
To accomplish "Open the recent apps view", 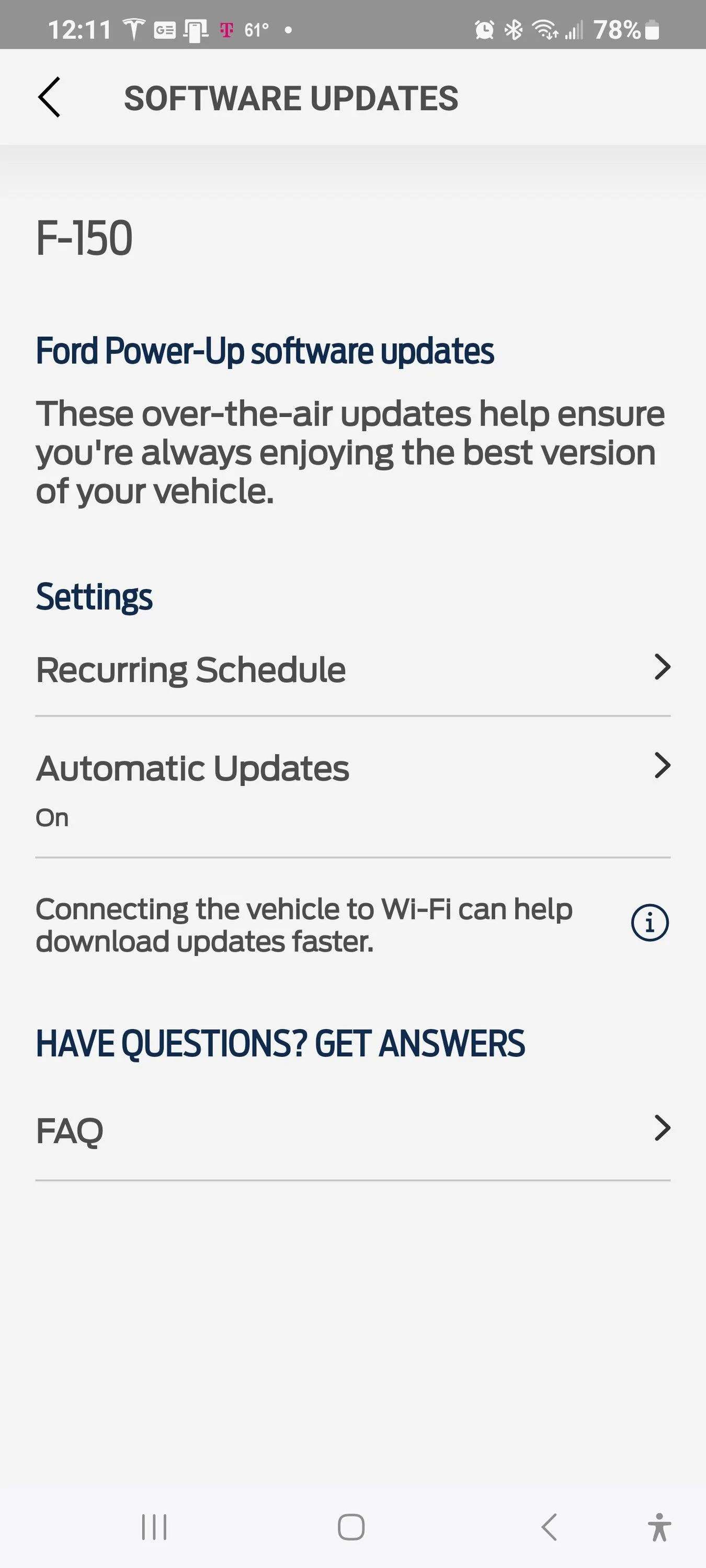I will point(154,1527).
